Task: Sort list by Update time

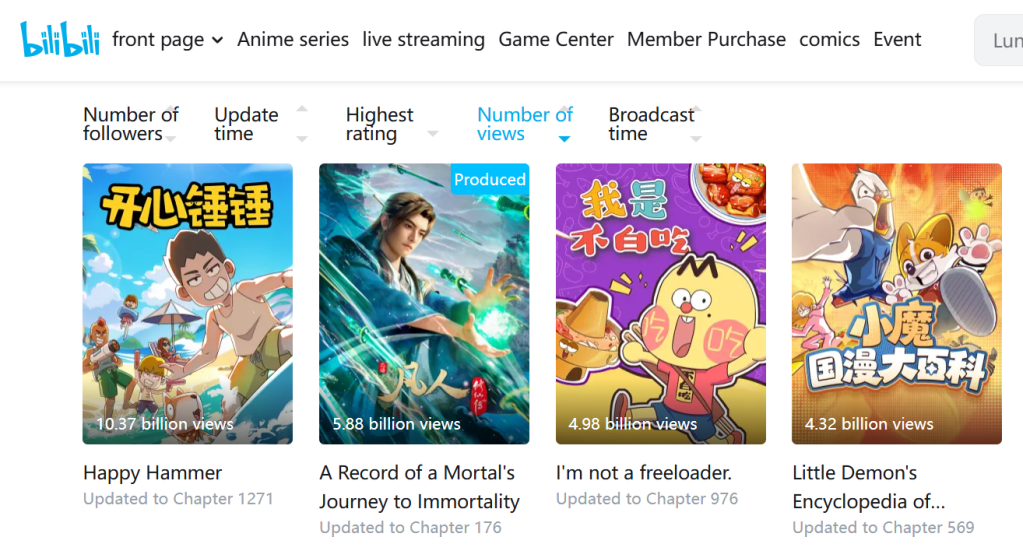Action: [x=246, y=124]
